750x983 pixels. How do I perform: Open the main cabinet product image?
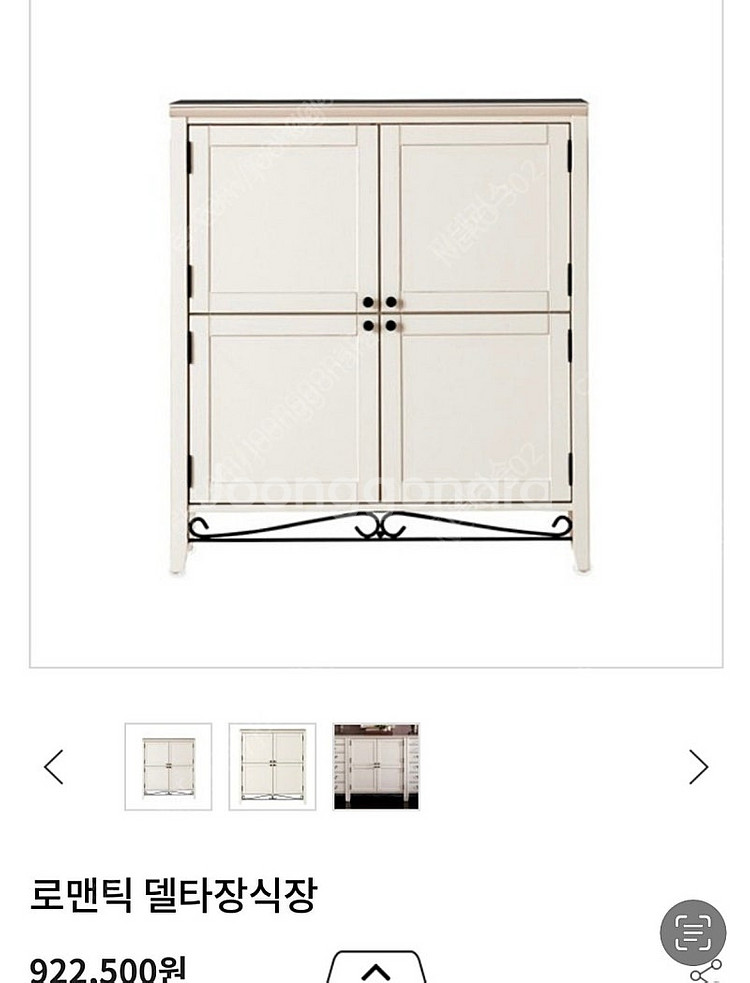pos(377,342)
